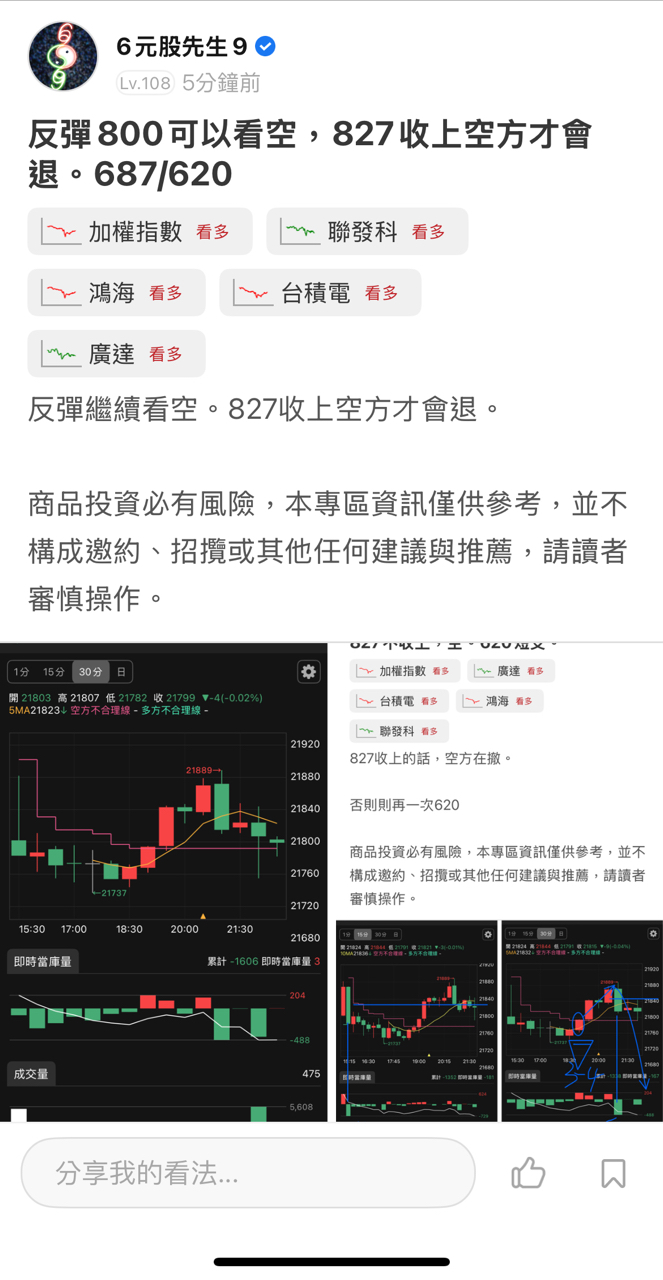Open the 鴻海 stock chip

[116, 293]
